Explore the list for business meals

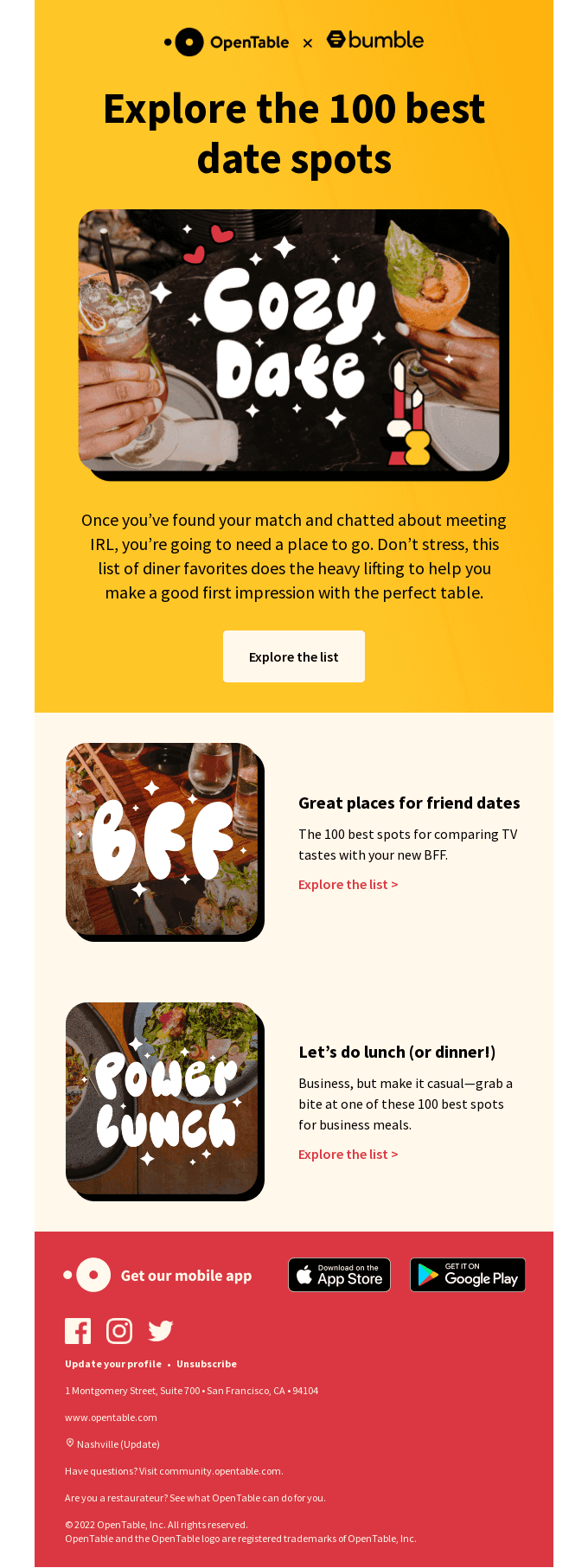click(348, 1154)
